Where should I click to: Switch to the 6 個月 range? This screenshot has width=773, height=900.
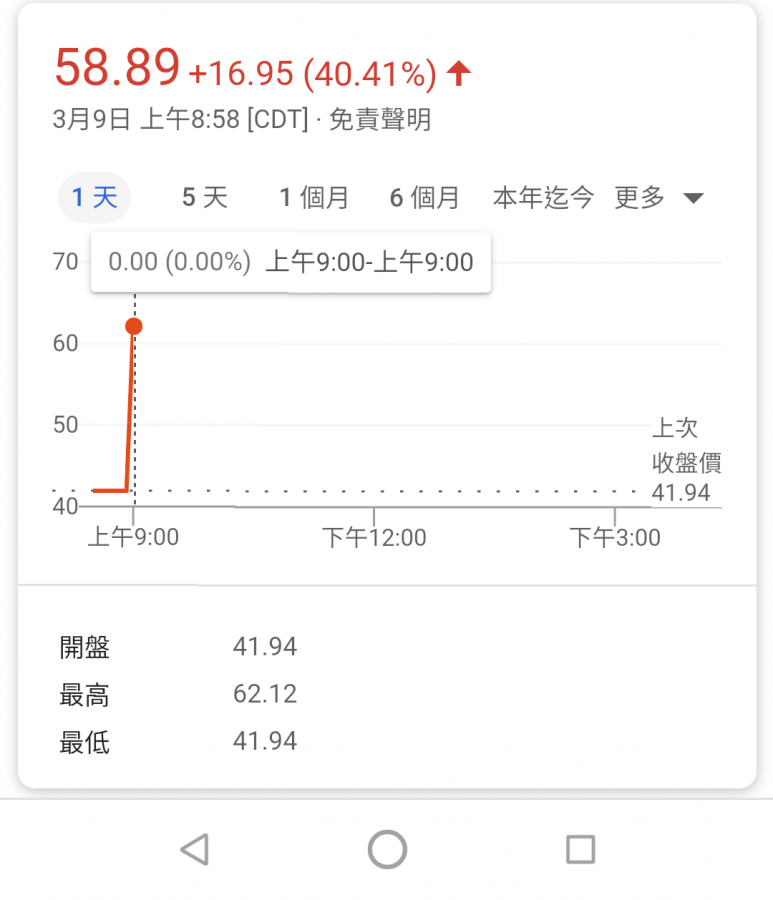[x=425, y=197]
